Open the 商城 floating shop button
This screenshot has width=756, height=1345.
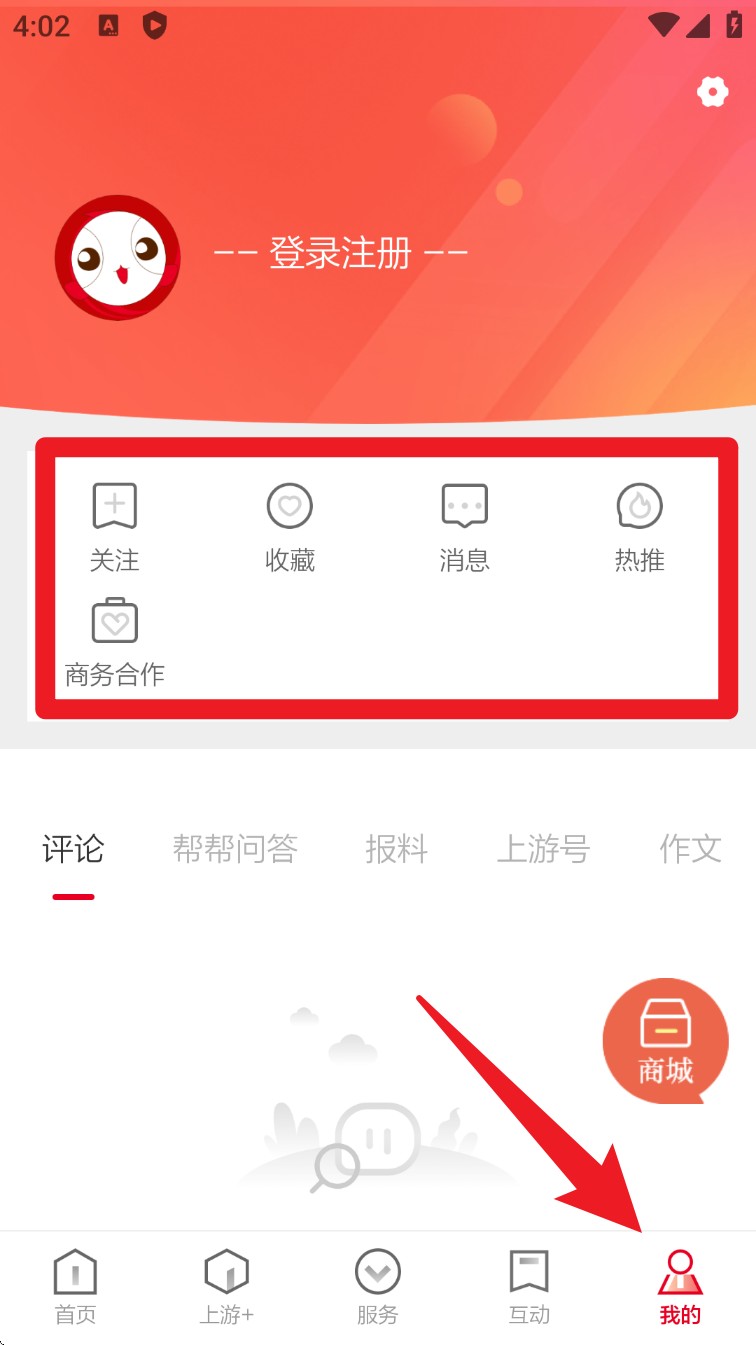(665, 1042)
